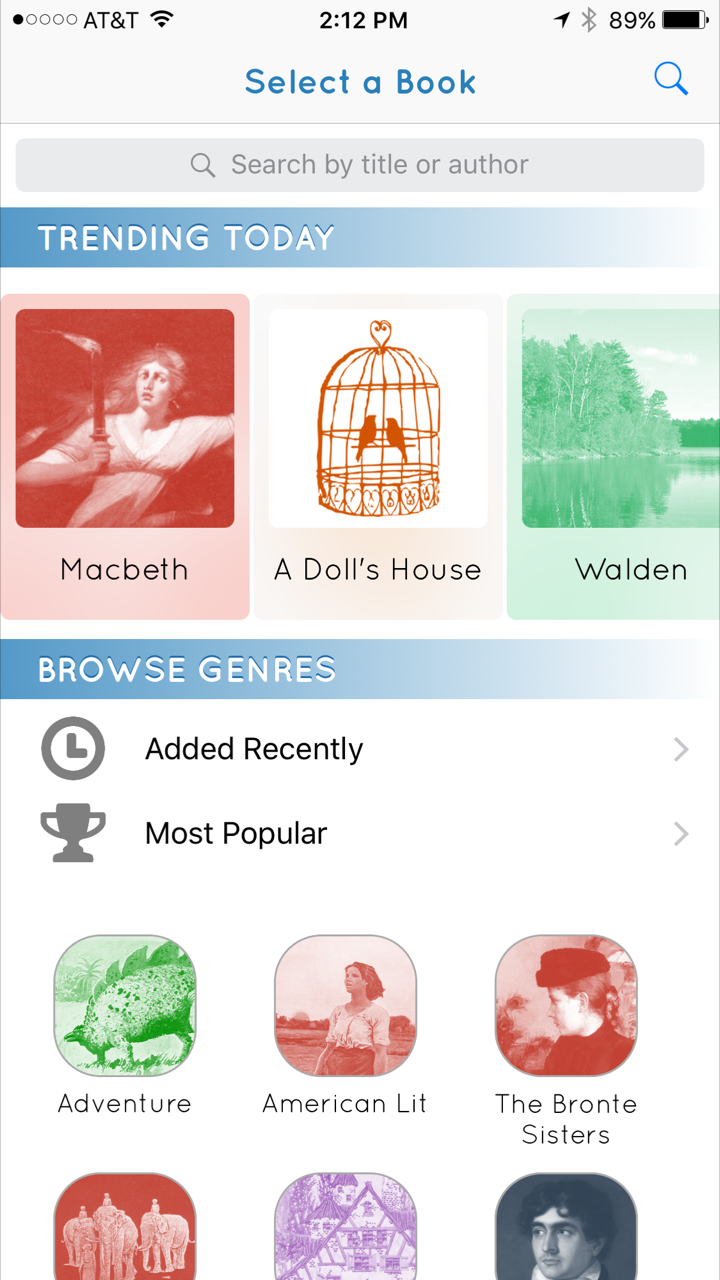Viewport: 720px width, 1280px height.
Task: Open The Bronte Sisters genre icon
Action: (566, 1005)
